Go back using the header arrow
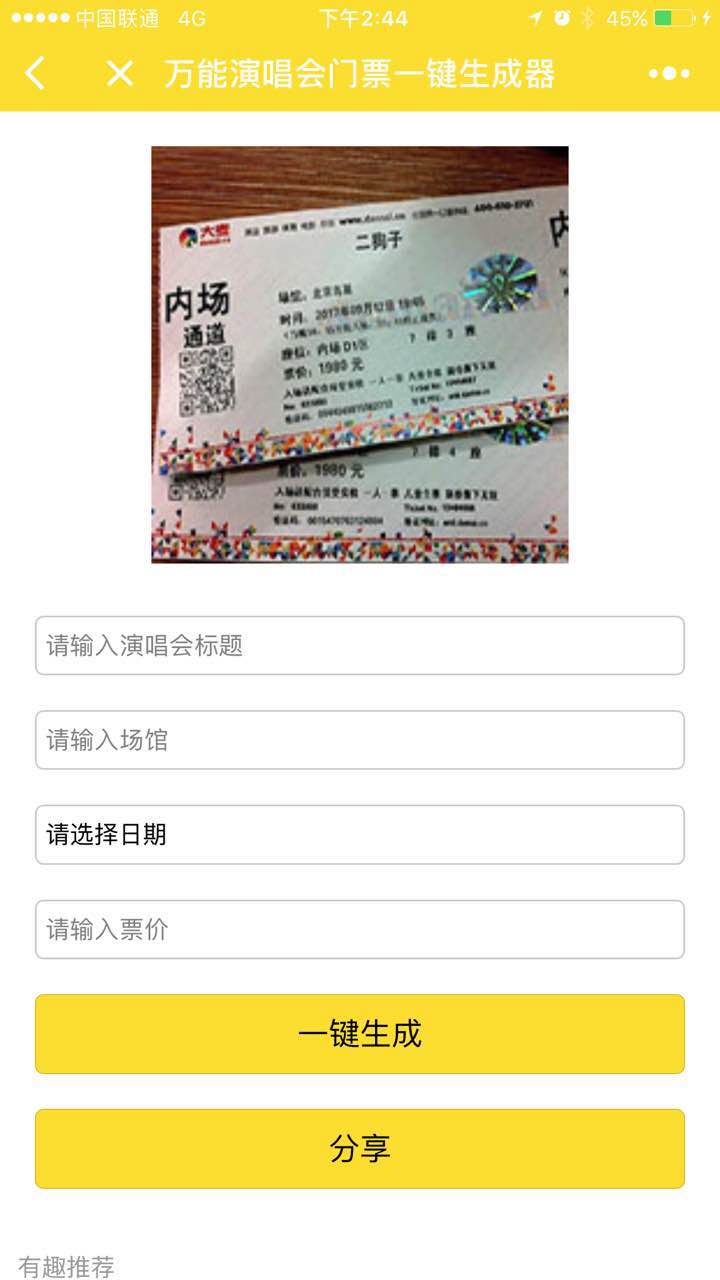 point(36,73)
